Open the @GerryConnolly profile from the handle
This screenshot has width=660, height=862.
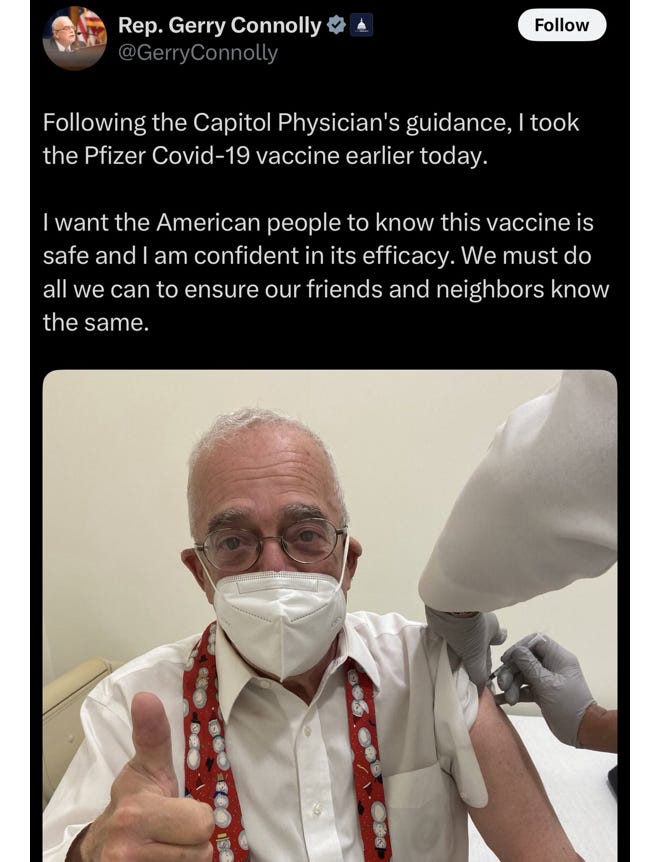click(x=198, y=52)
